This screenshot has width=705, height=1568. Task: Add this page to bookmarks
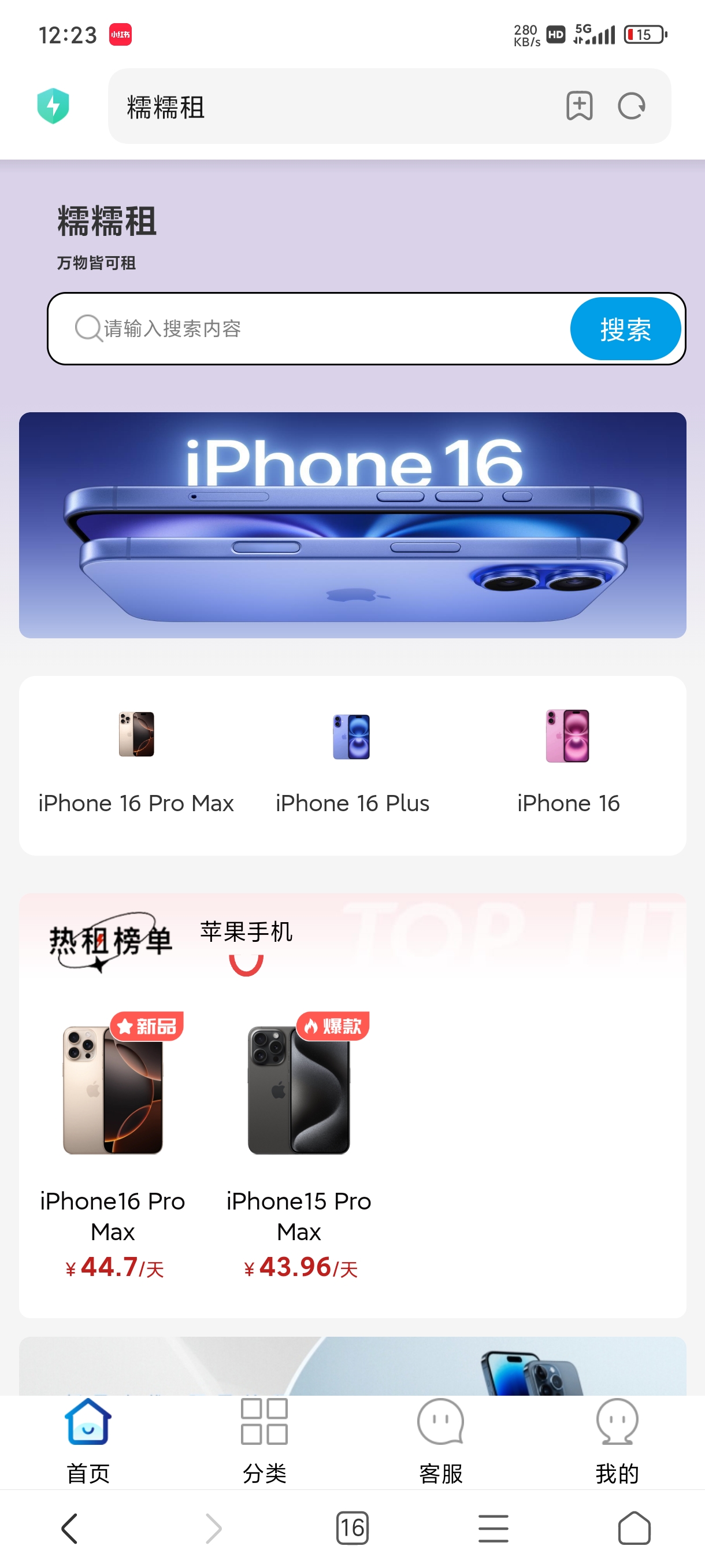tap(579, 106)
